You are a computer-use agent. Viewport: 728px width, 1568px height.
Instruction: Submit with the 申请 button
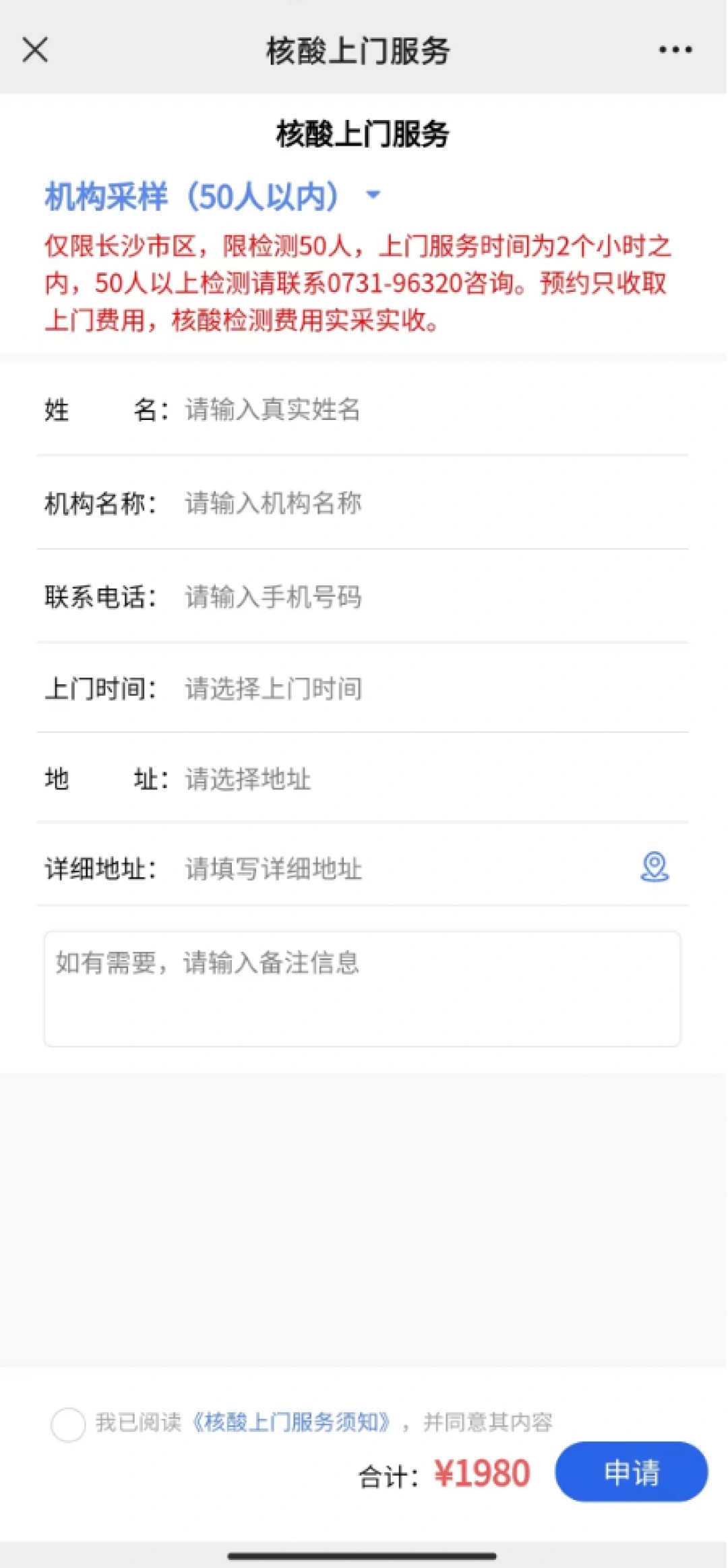tap(631, 1472)
